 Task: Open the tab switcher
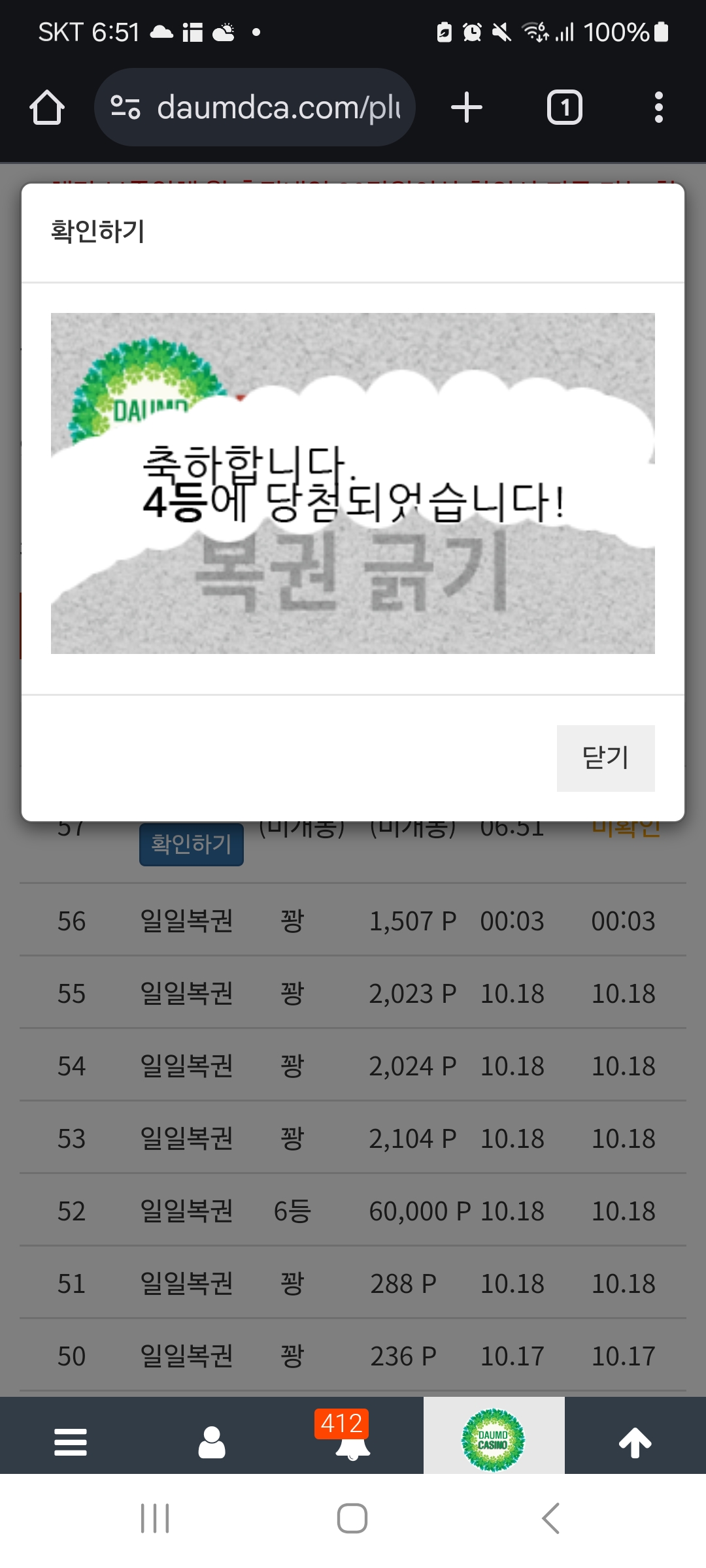pyautogui.click(x=564, y=107)
